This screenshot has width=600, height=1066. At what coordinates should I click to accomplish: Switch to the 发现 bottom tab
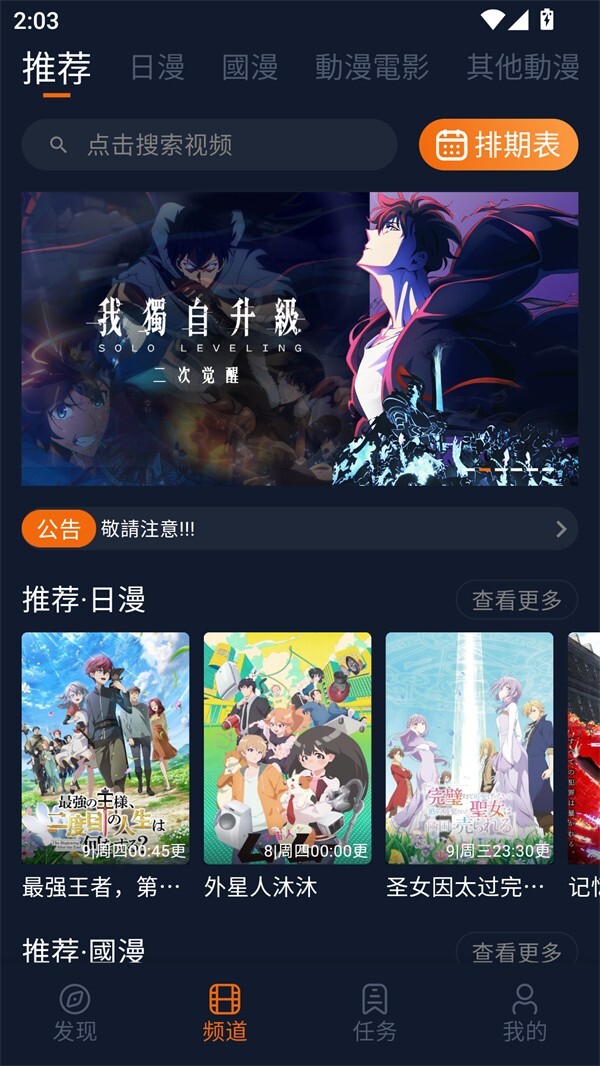75,1012
